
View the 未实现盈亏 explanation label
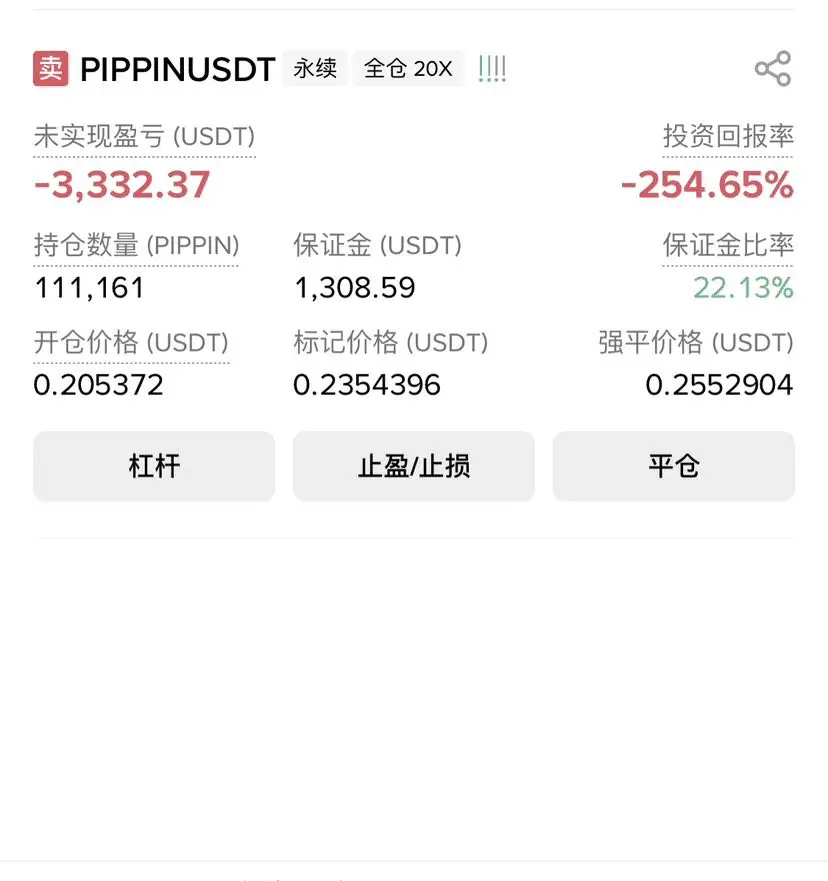click(144, 137)
